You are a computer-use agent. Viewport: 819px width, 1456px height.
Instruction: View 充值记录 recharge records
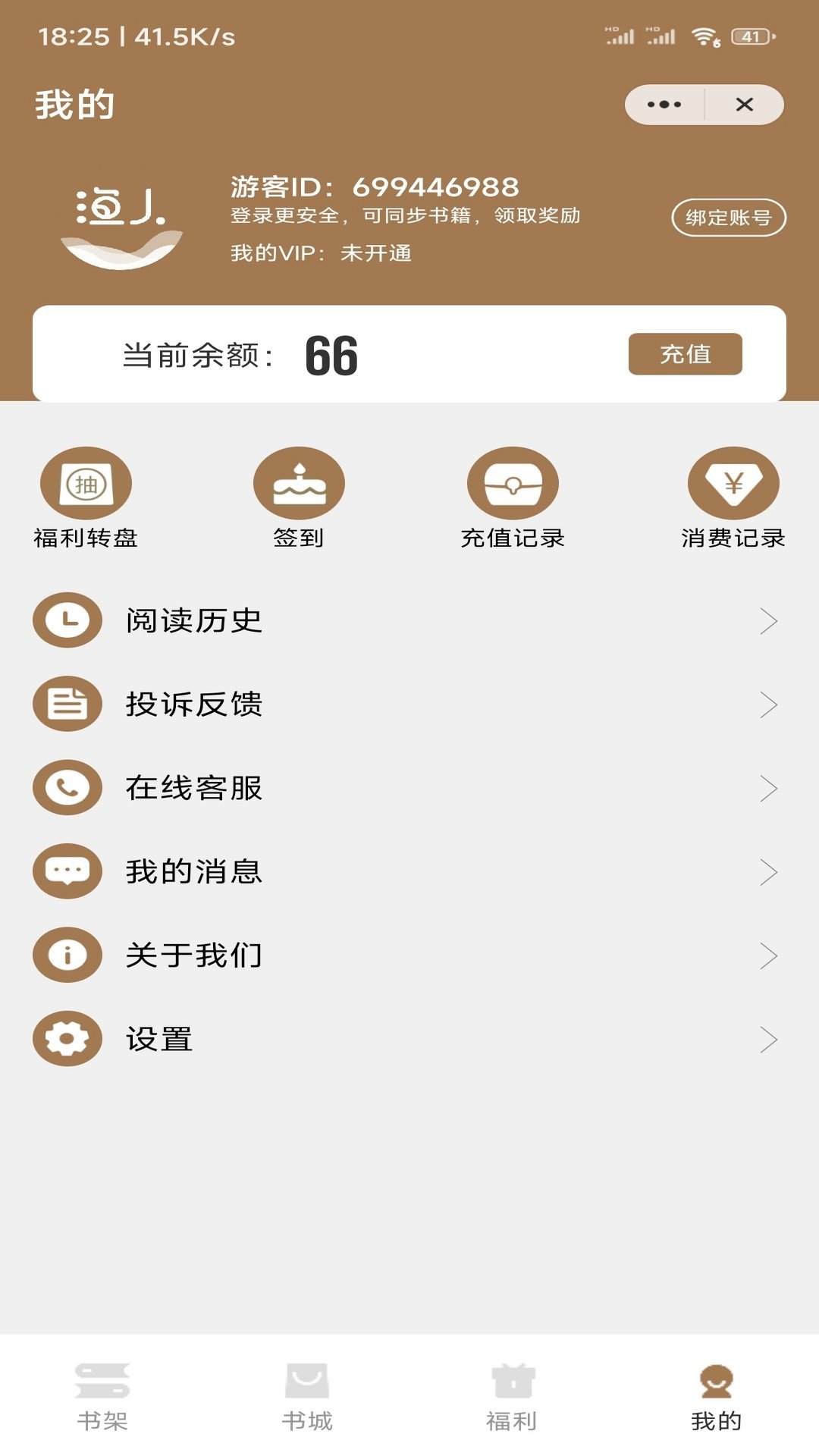click(513, 498)
